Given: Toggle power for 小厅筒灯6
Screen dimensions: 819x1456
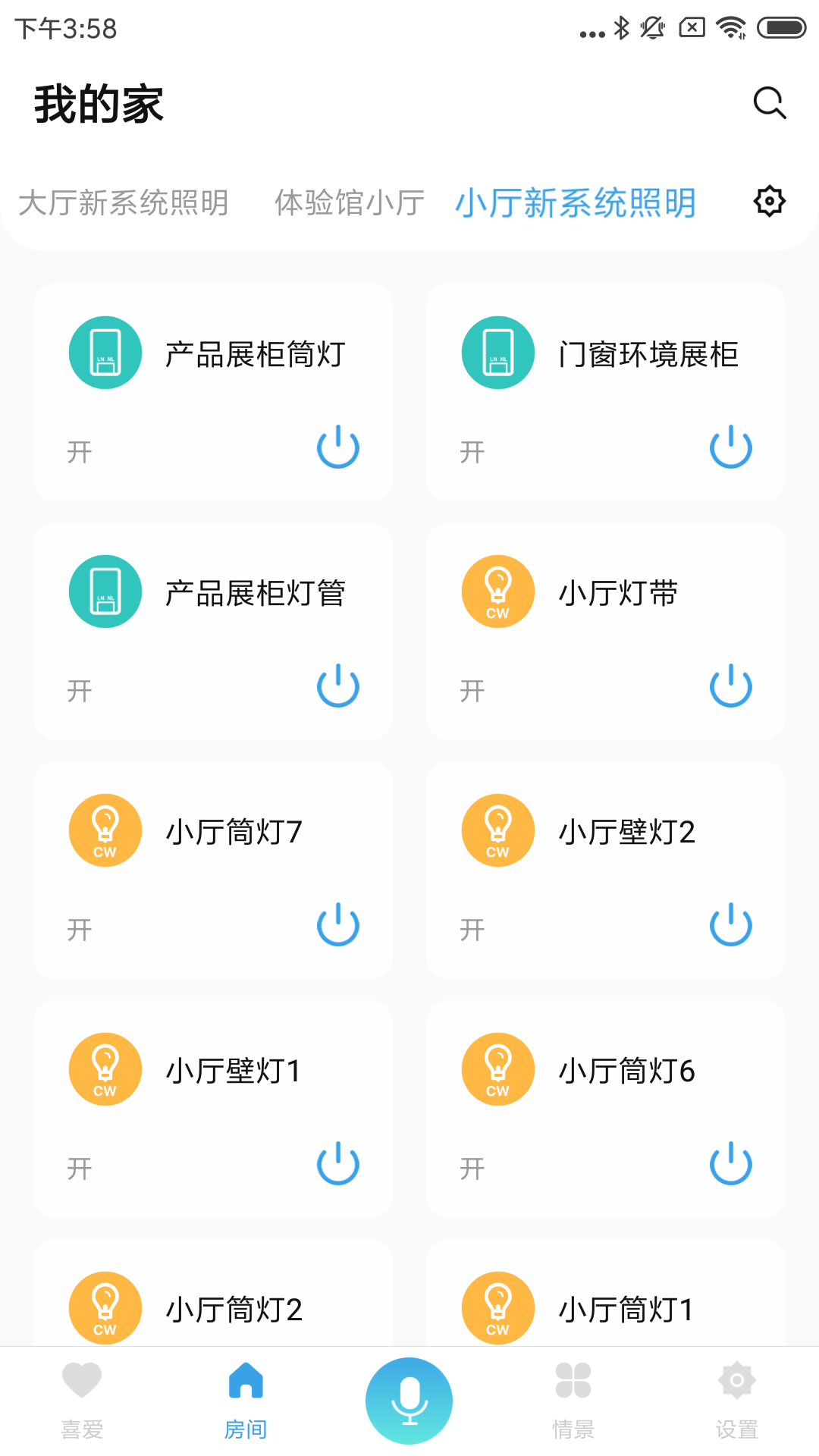Looking at the screenshot, I should pos(730,1164).
